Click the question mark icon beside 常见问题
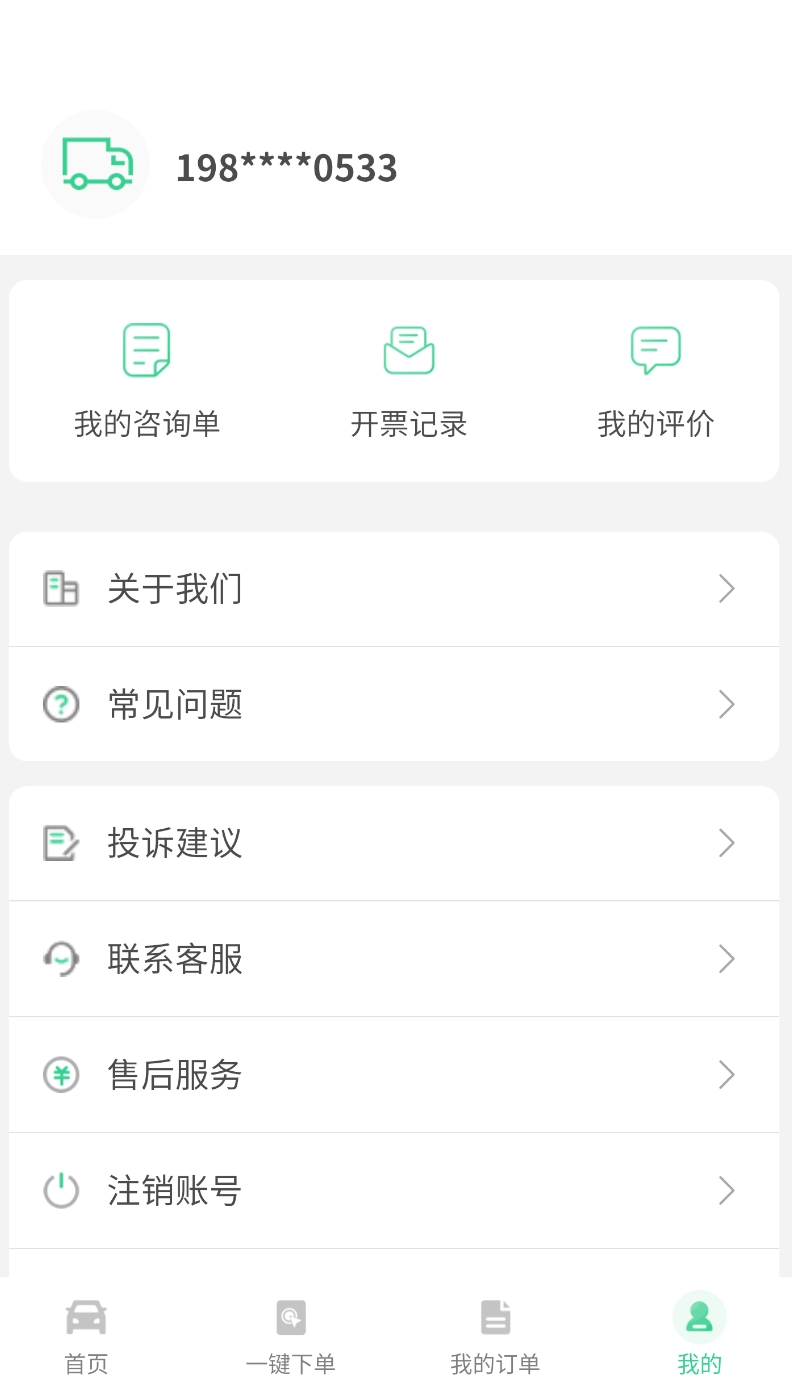792x1379 pixels. [x=61, y=704]
